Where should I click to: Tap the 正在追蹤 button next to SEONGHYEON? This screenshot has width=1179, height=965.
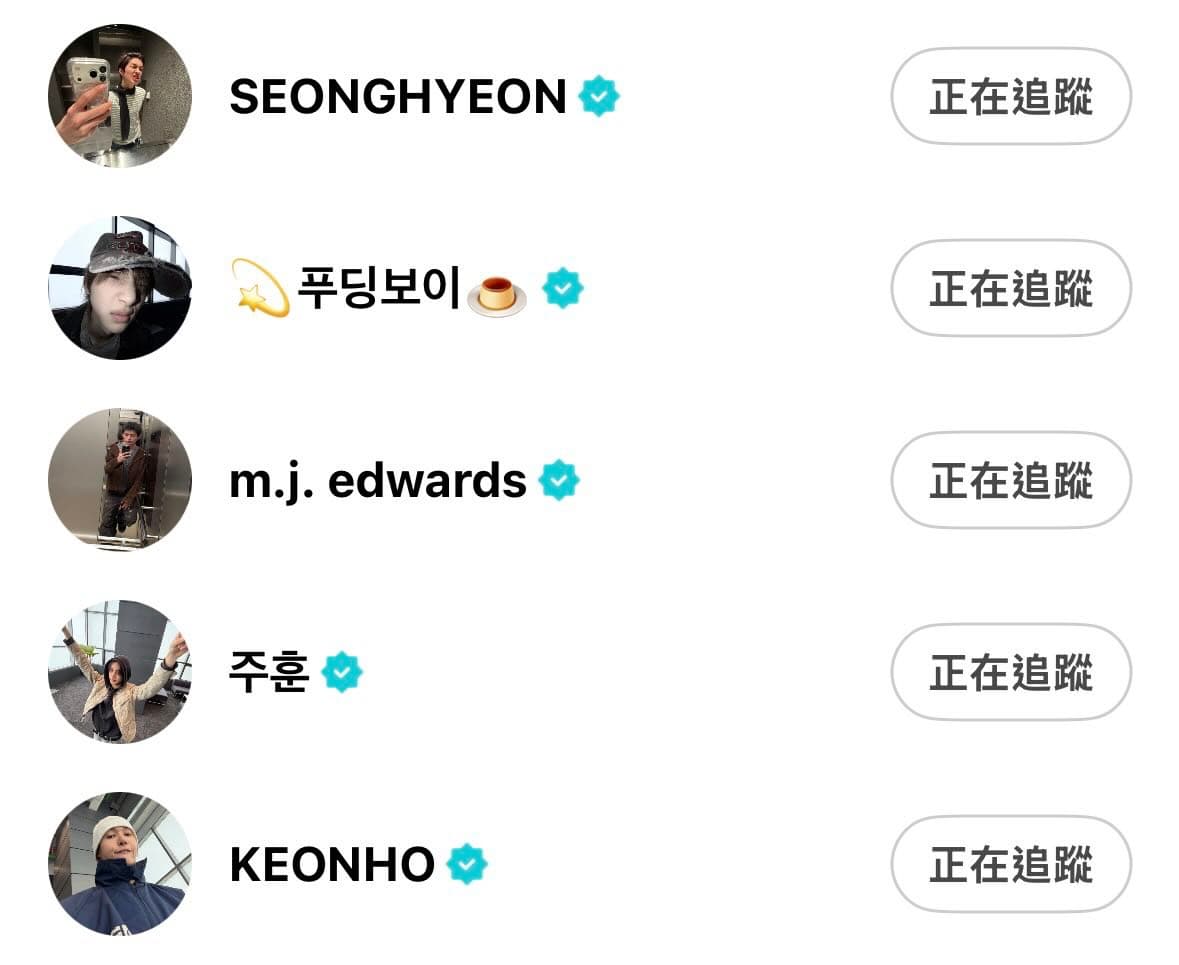[1010, 97]
